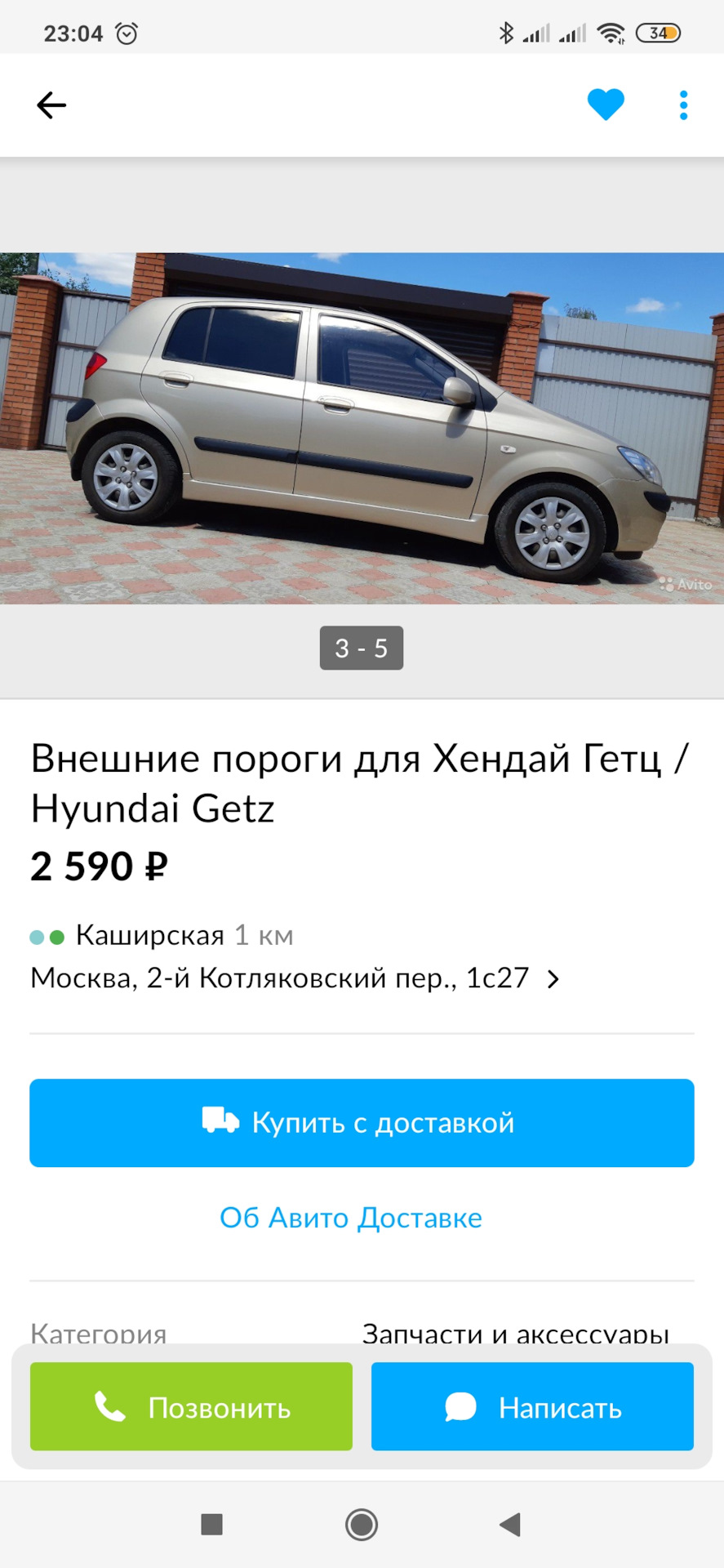Remove listing from favorites heart
The image size is (724, 1568).
606,105
